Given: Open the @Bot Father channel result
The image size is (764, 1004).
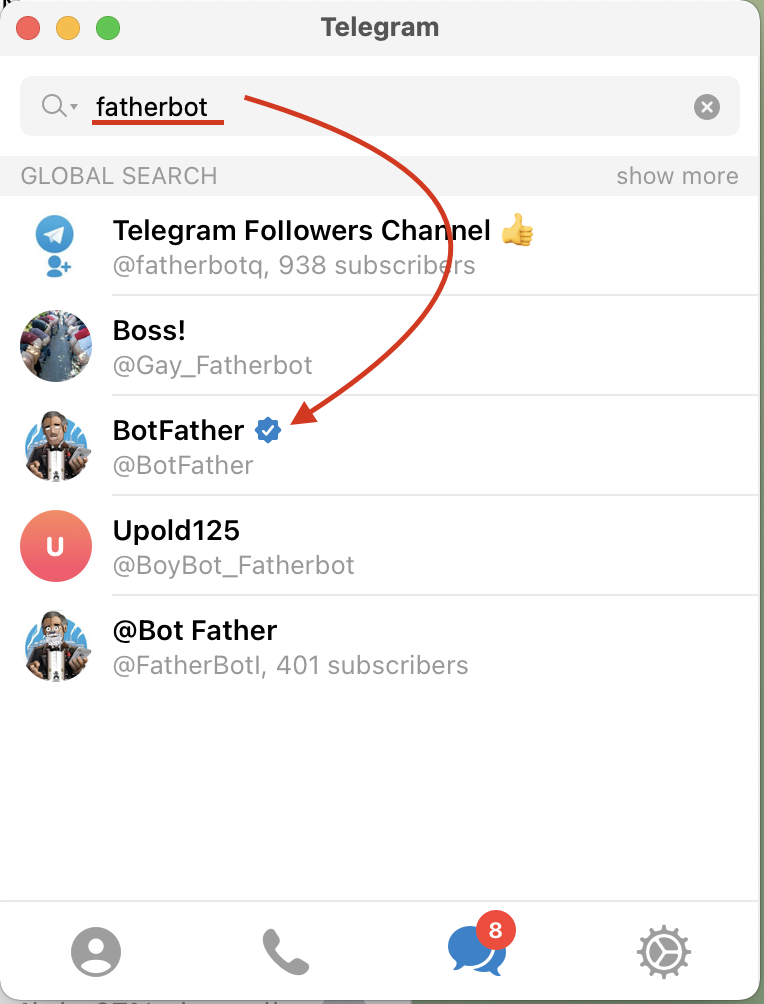Looking at the screenshot, I should pyautogui.click(x=380, y=646).
